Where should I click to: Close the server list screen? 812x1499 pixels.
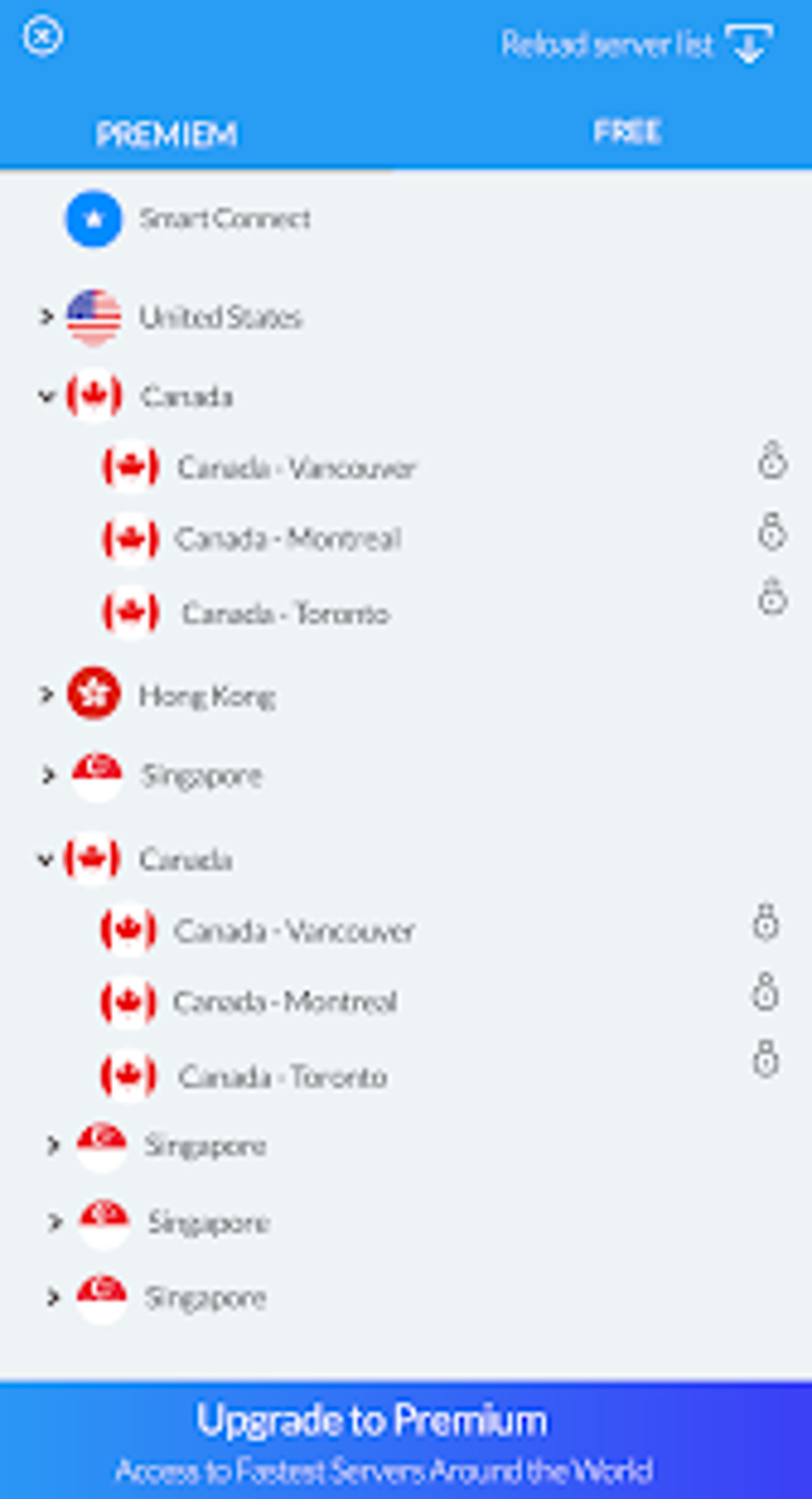pyautogui.click(x=42, y=37)
